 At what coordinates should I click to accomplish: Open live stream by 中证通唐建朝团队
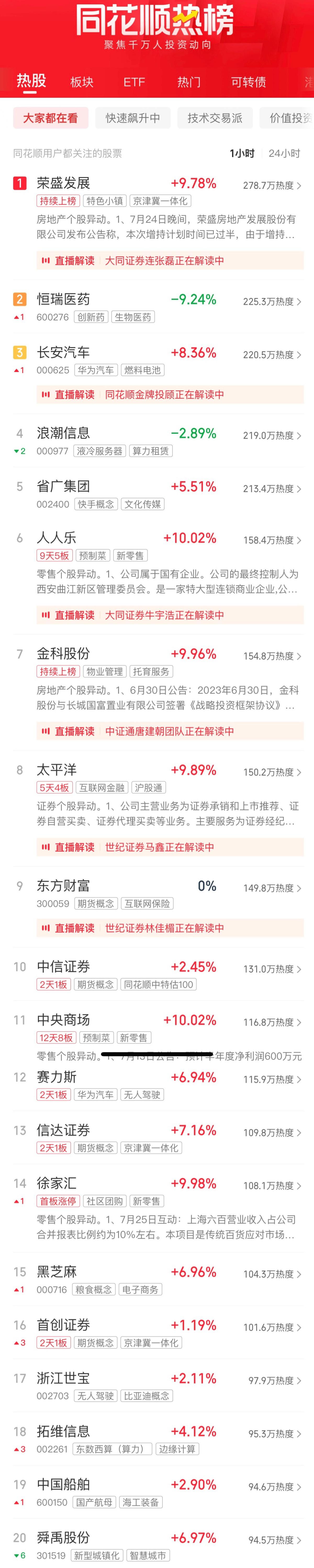coord(169,731)
